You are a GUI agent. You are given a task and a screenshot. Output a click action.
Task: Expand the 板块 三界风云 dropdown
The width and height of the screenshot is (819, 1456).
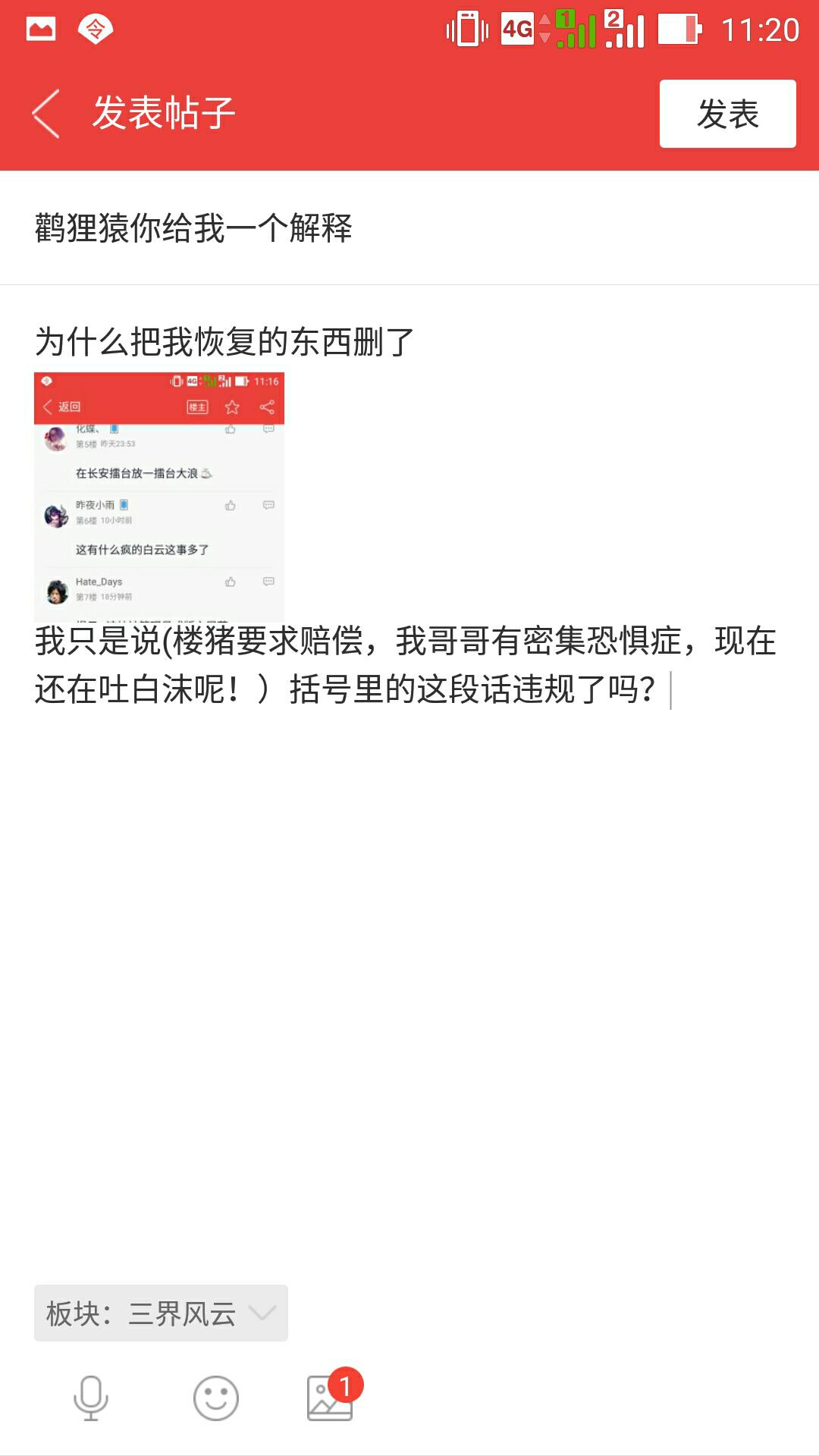[161, 1313]
